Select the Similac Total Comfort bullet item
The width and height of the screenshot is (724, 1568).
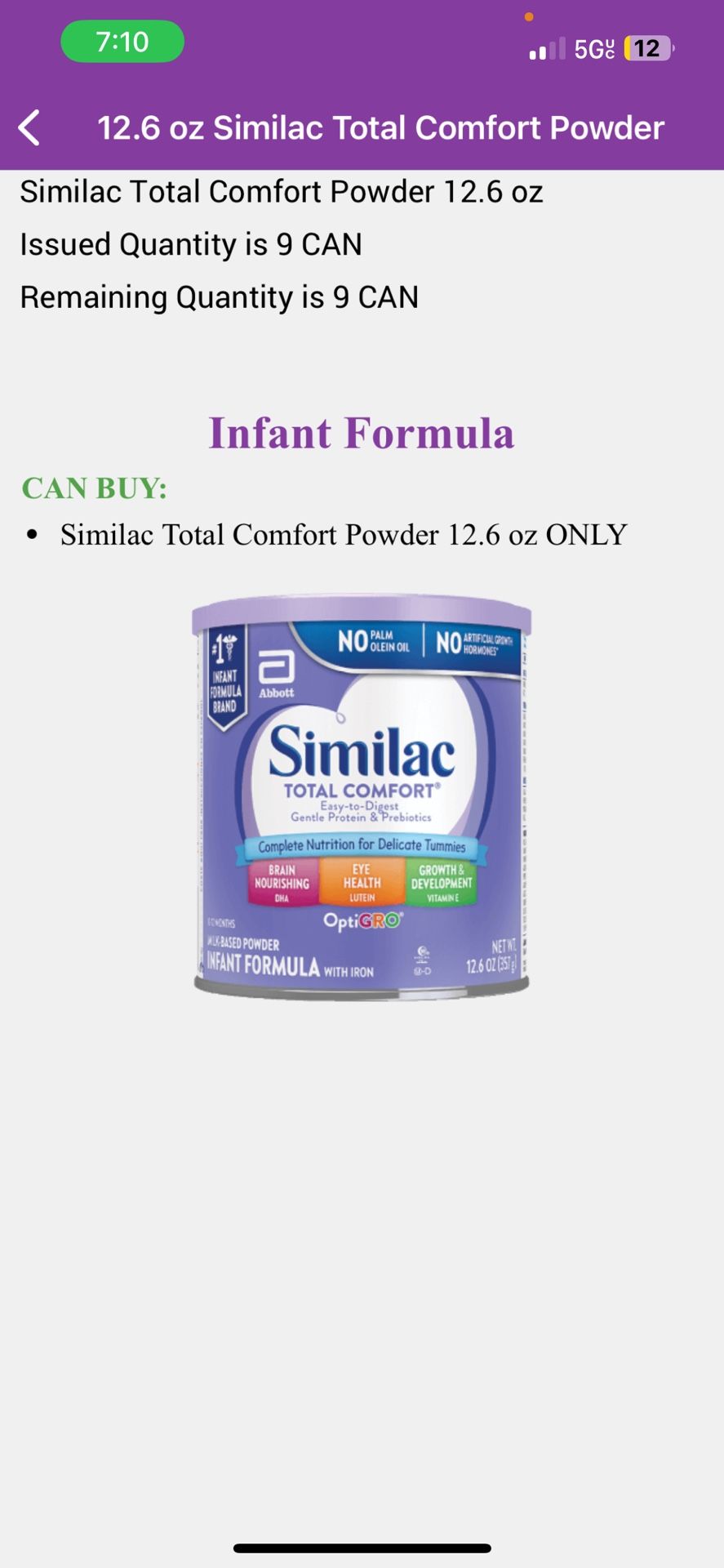(342, 534)
